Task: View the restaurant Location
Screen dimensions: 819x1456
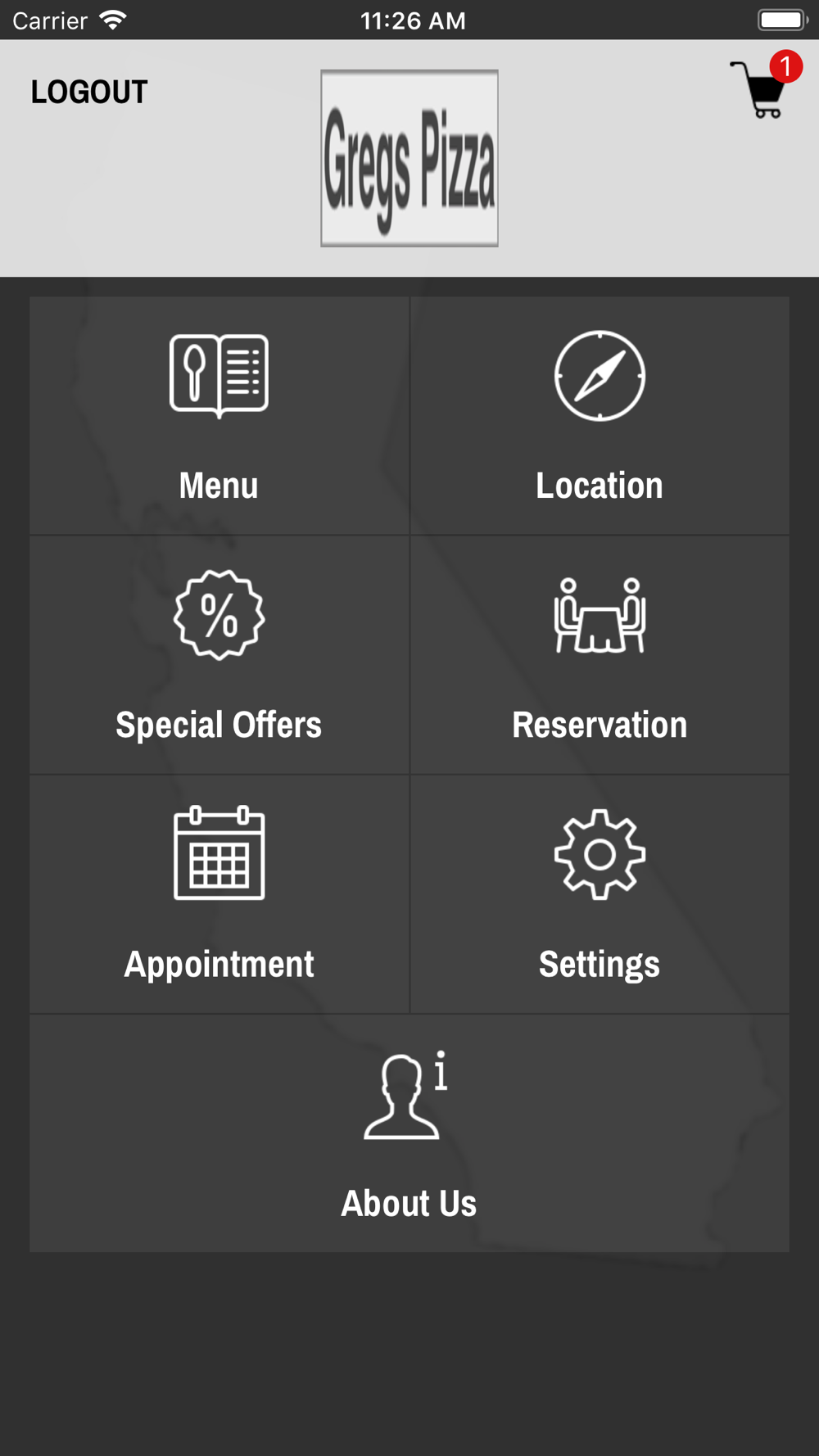Action: coord(600,416)
